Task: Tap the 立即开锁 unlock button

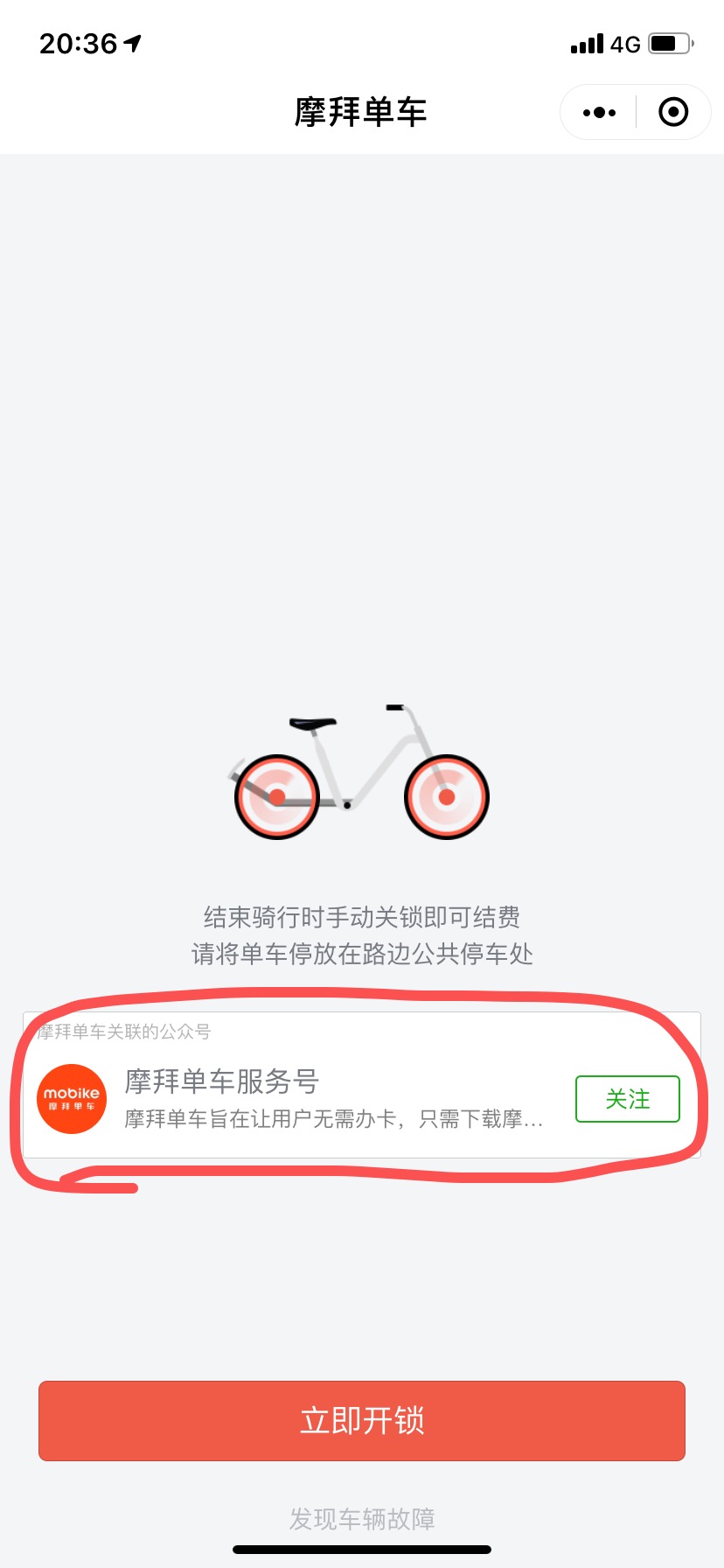Action: (x=362, y=1421)
